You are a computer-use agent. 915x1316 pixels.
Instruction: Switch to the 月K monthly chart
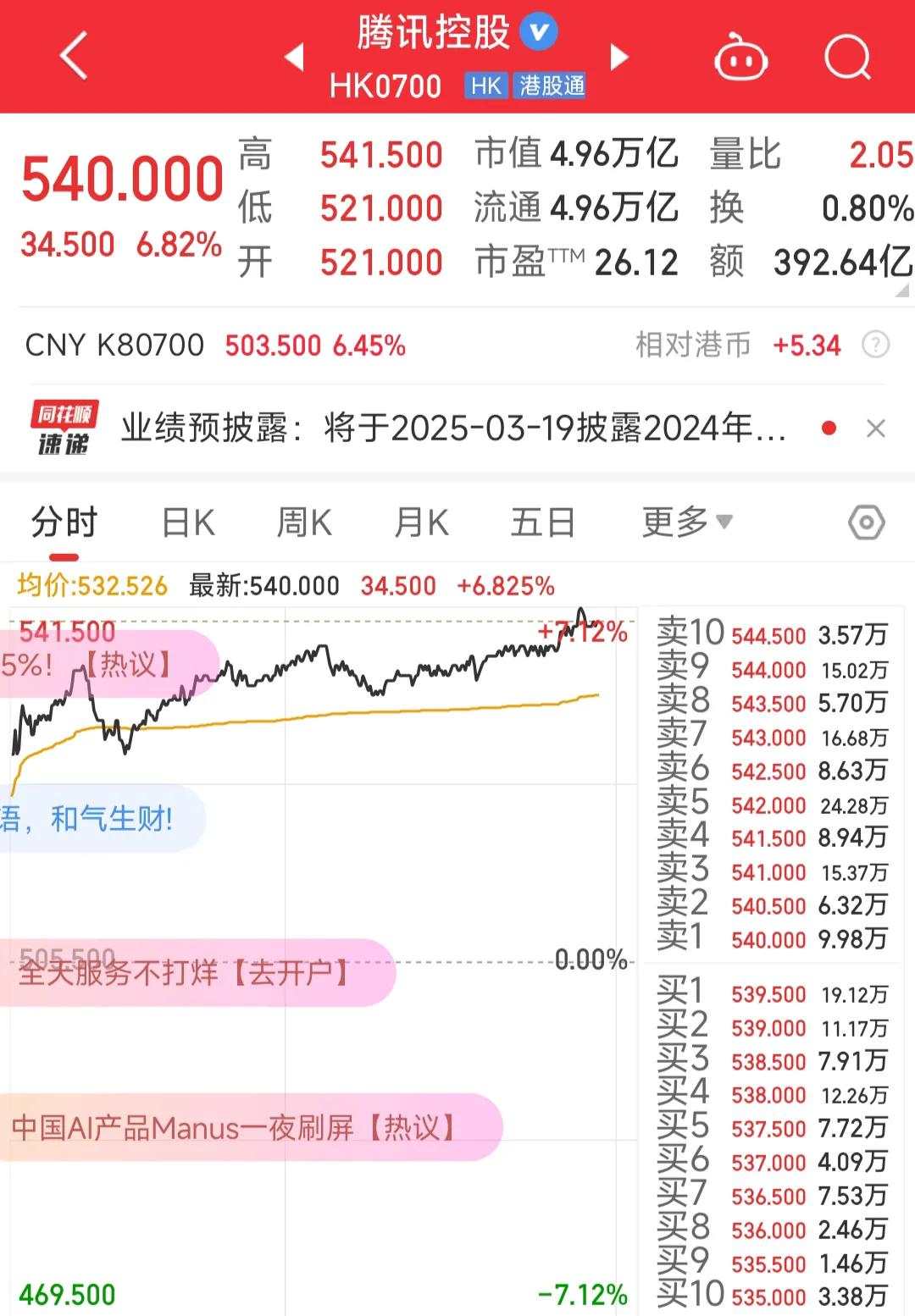pos(421,523)
